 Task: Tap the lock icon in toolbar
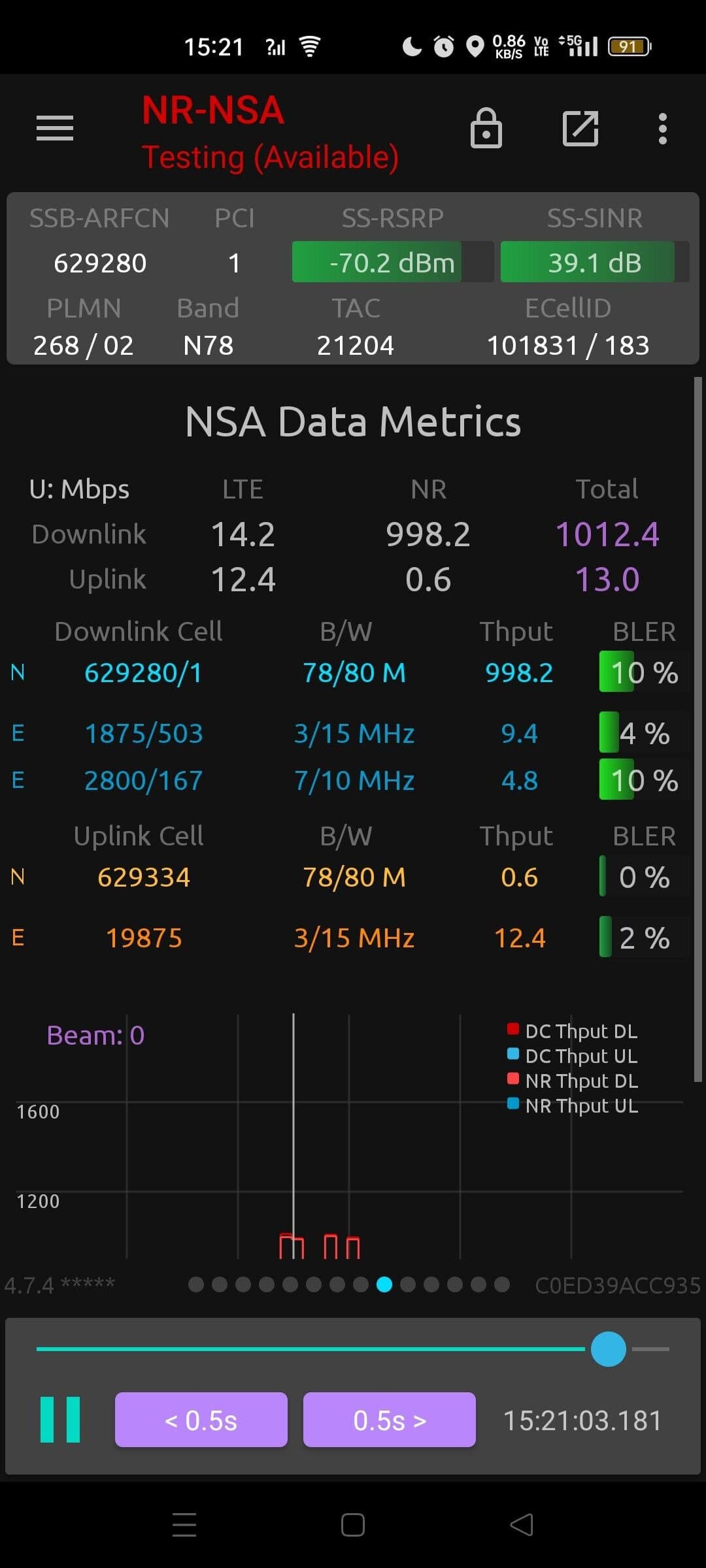pyautogui.click(x=486, y=128)
